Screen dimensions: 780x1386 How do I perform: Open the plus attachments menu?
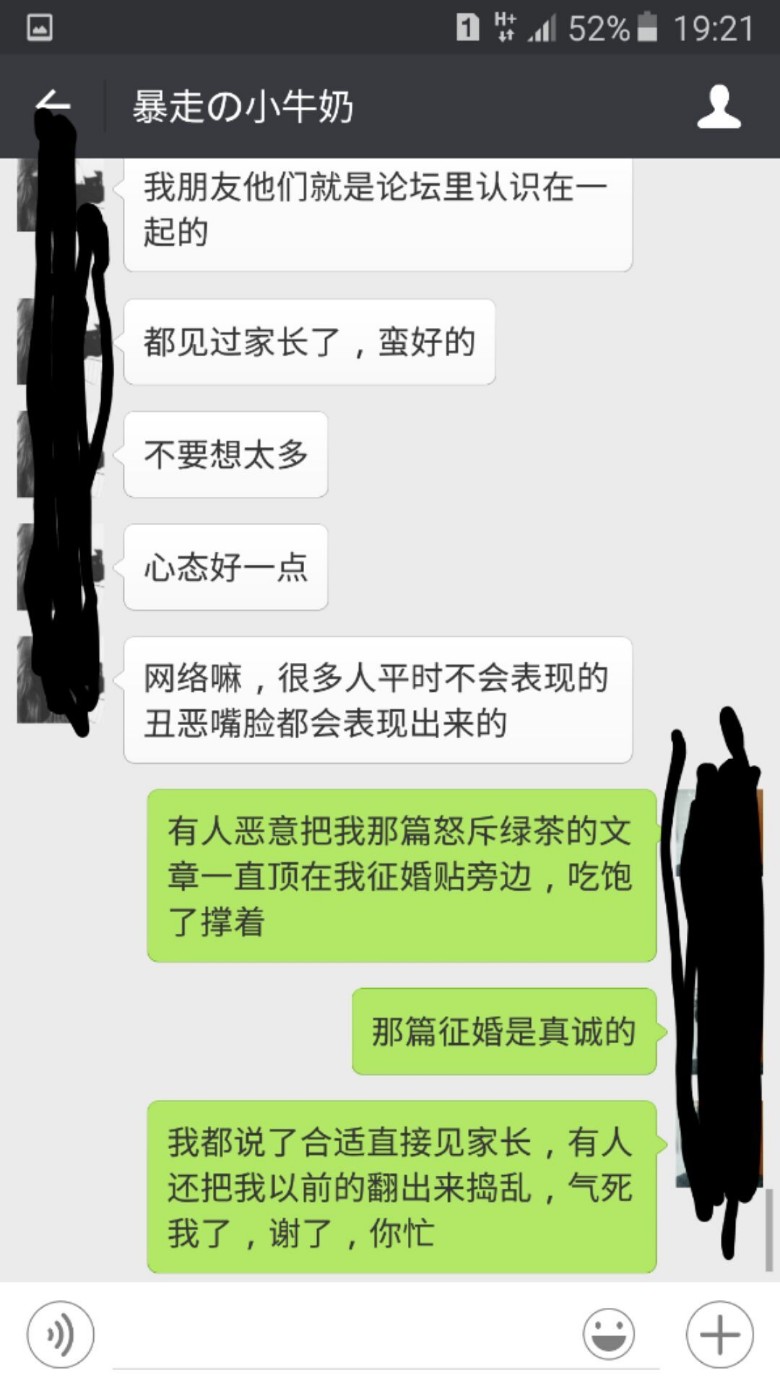tap(719, 1335)
